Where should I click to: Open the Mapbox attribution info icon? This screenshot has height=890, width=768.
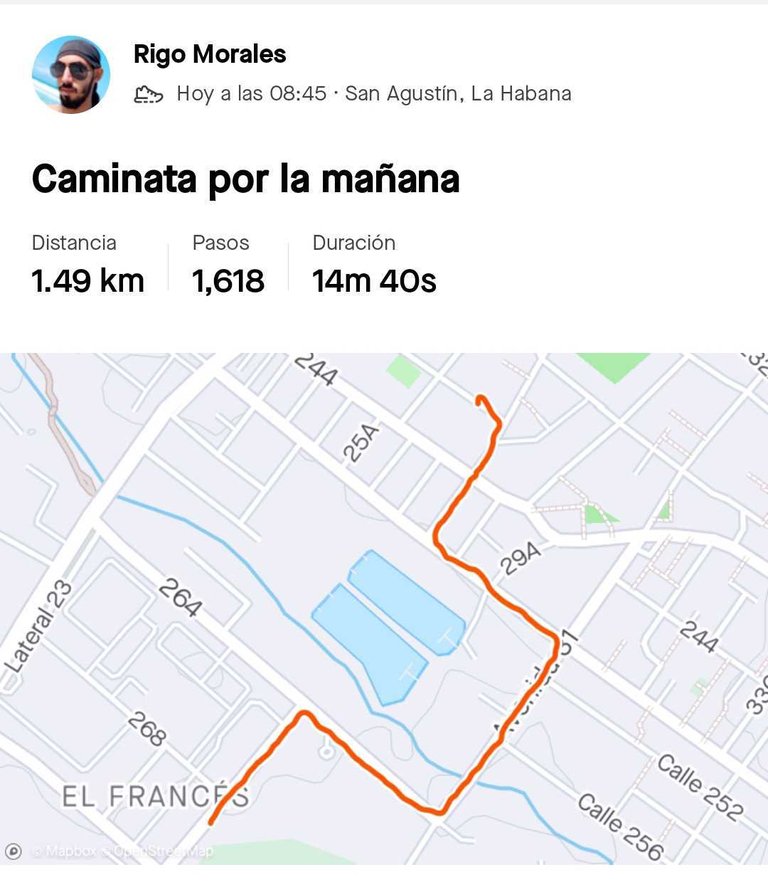tap(14, 851)
